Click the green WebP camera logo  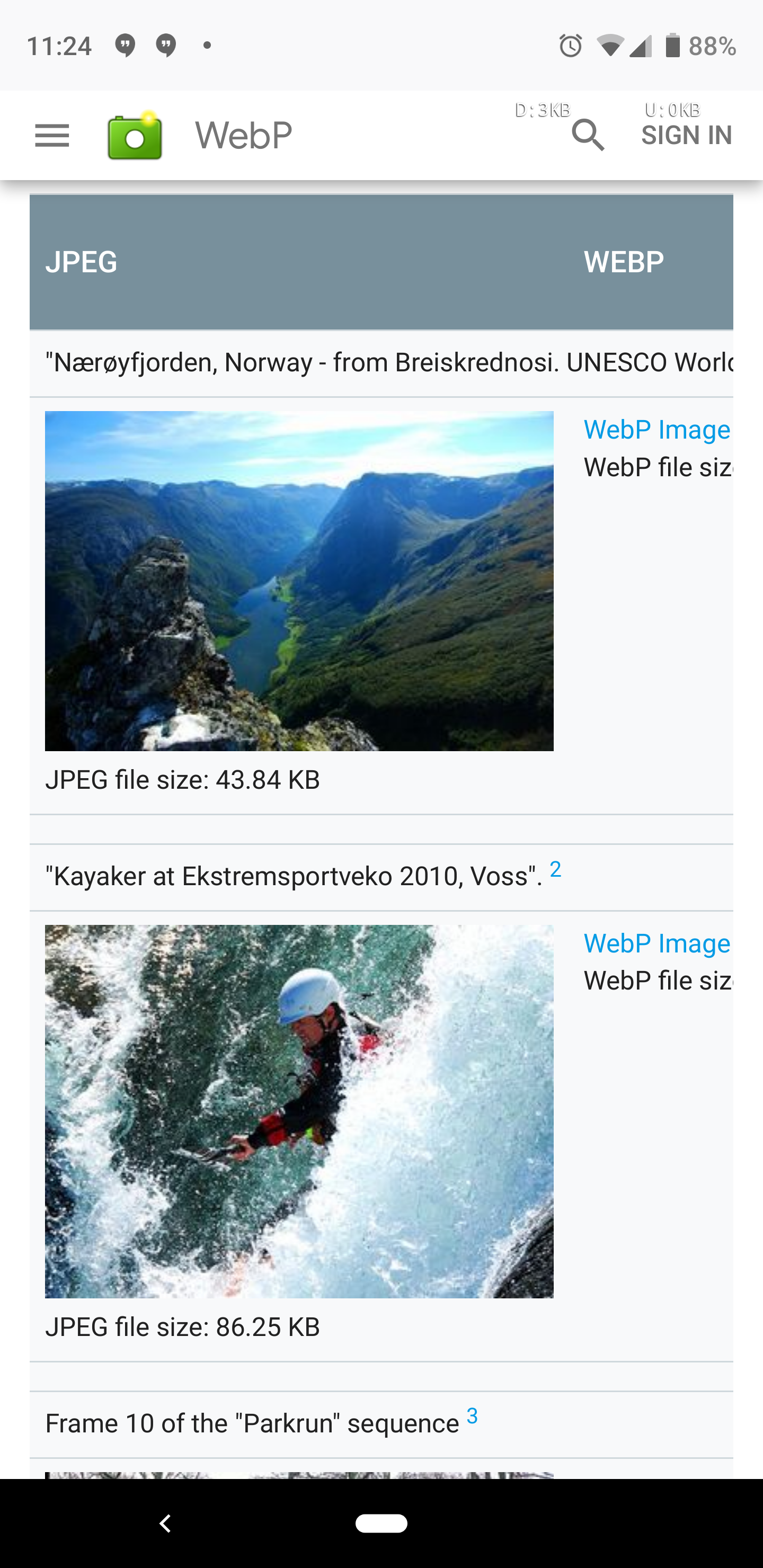pyautogui.click(x=134, y=135)
